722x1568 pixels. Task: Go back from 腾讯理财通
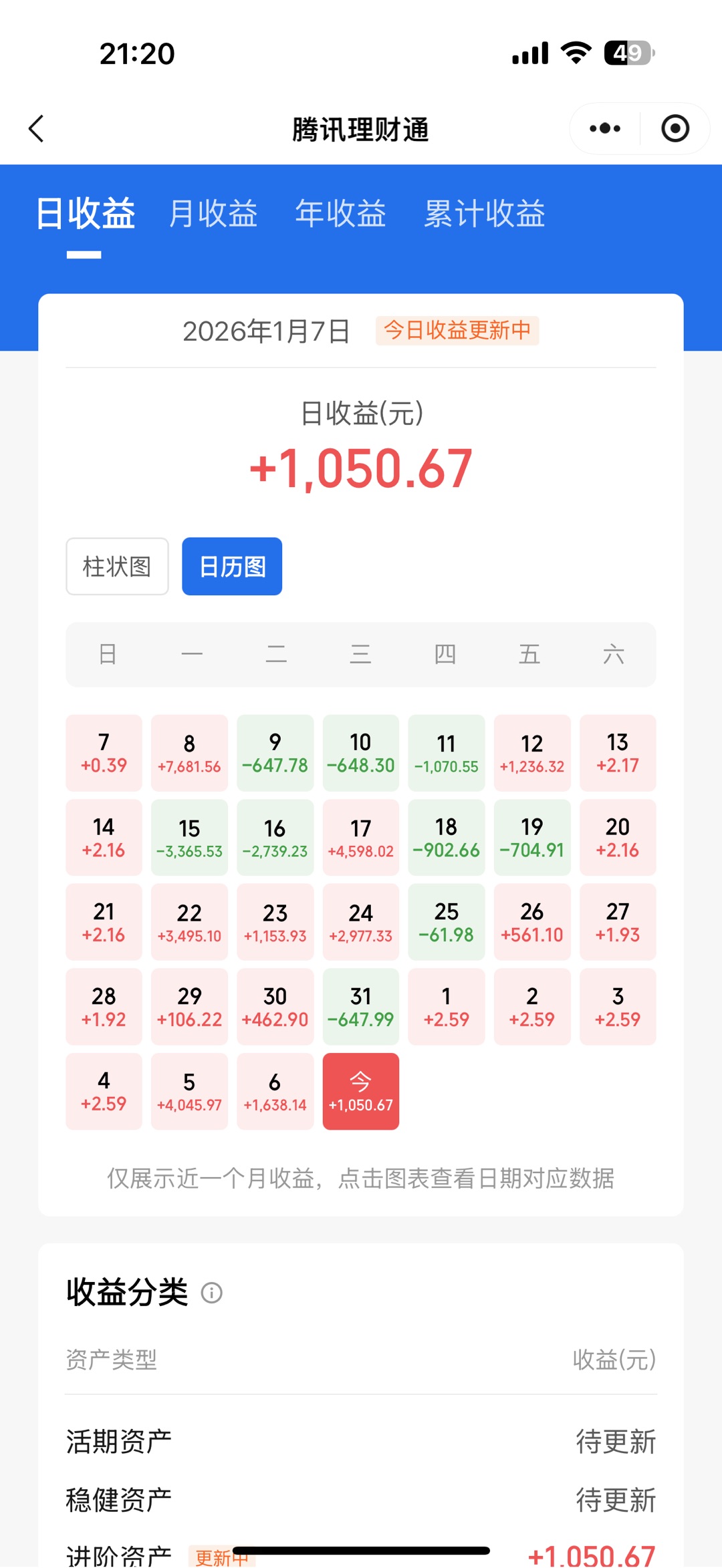(36, 128)
